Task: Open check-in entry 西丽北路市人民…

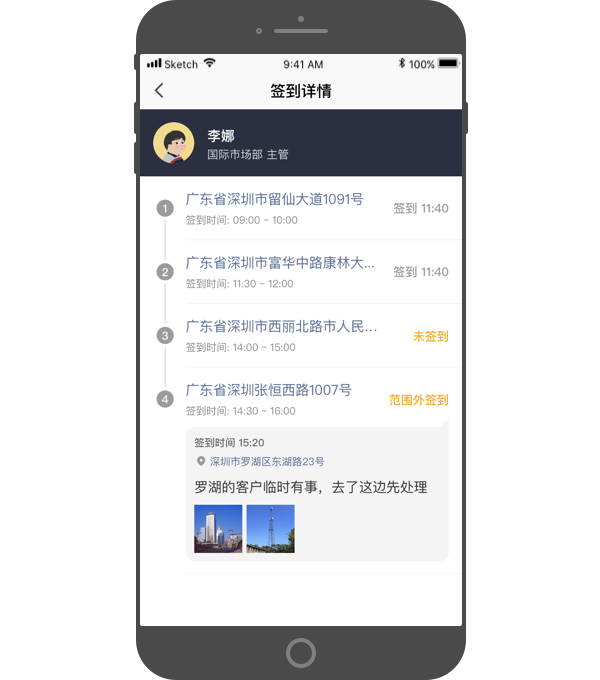Action: click(281, 327)
